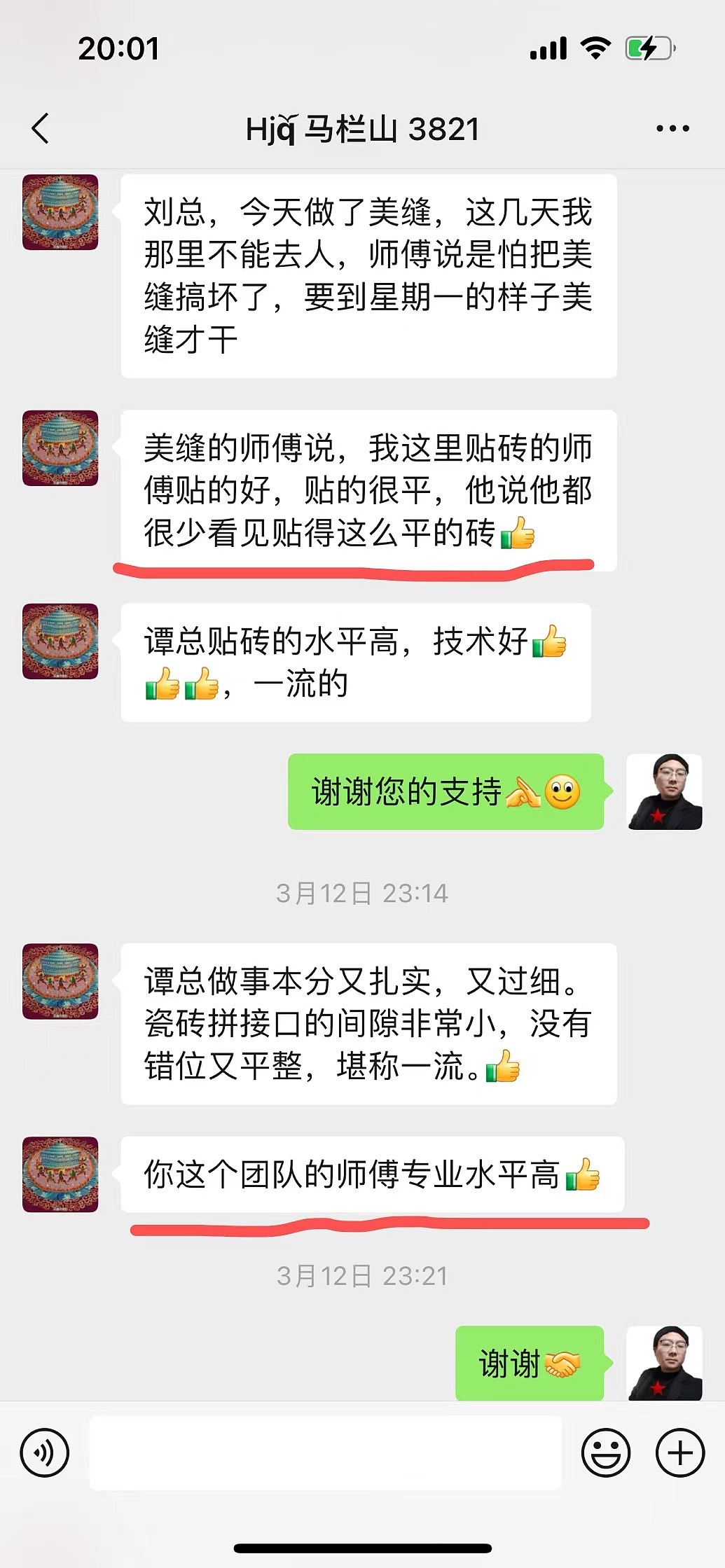Tap your own profile avatar

664,791
